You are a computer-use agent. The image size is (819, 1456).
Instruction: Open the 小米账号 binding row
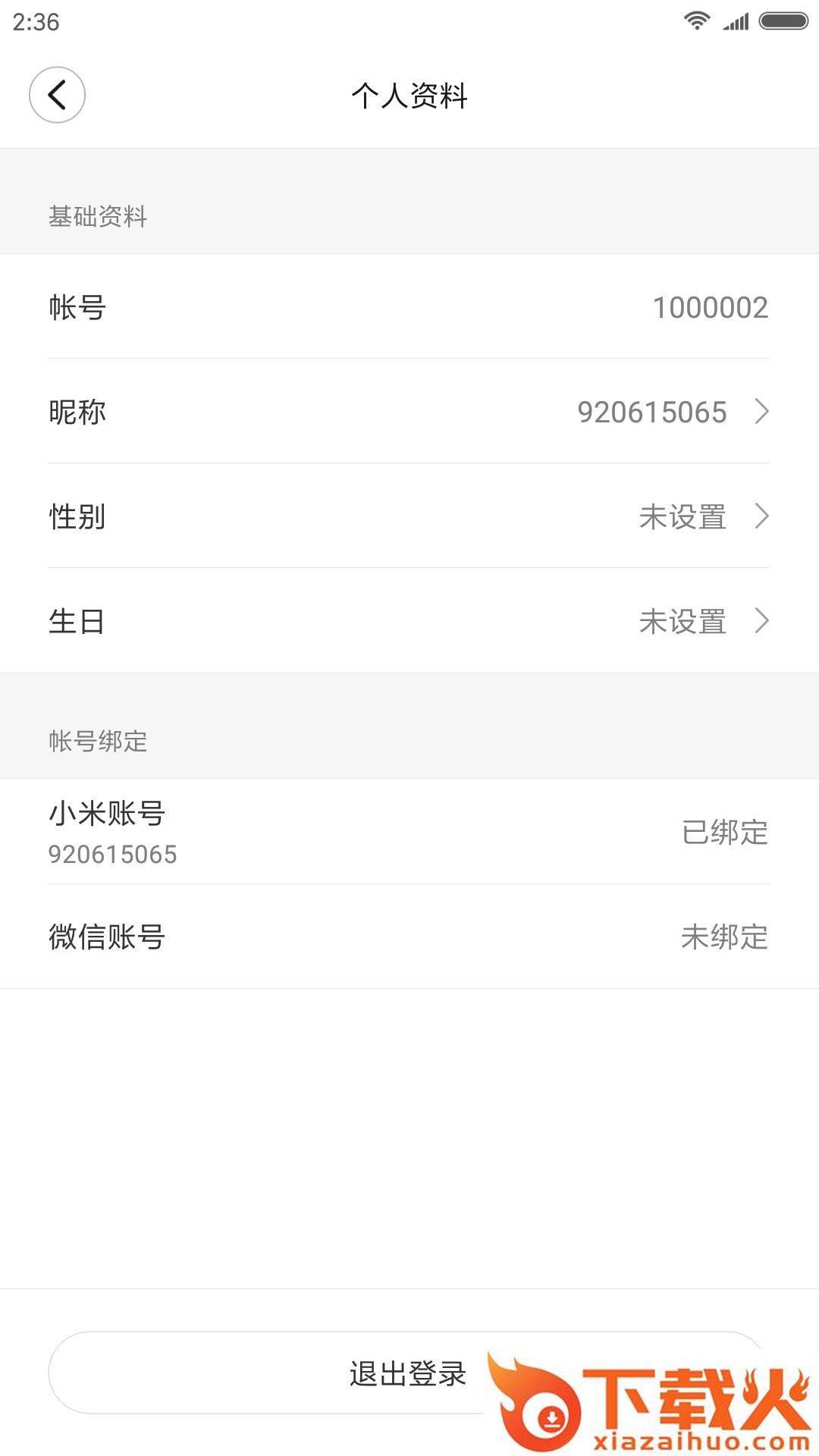pyautogui.click(x=409, y=832)
